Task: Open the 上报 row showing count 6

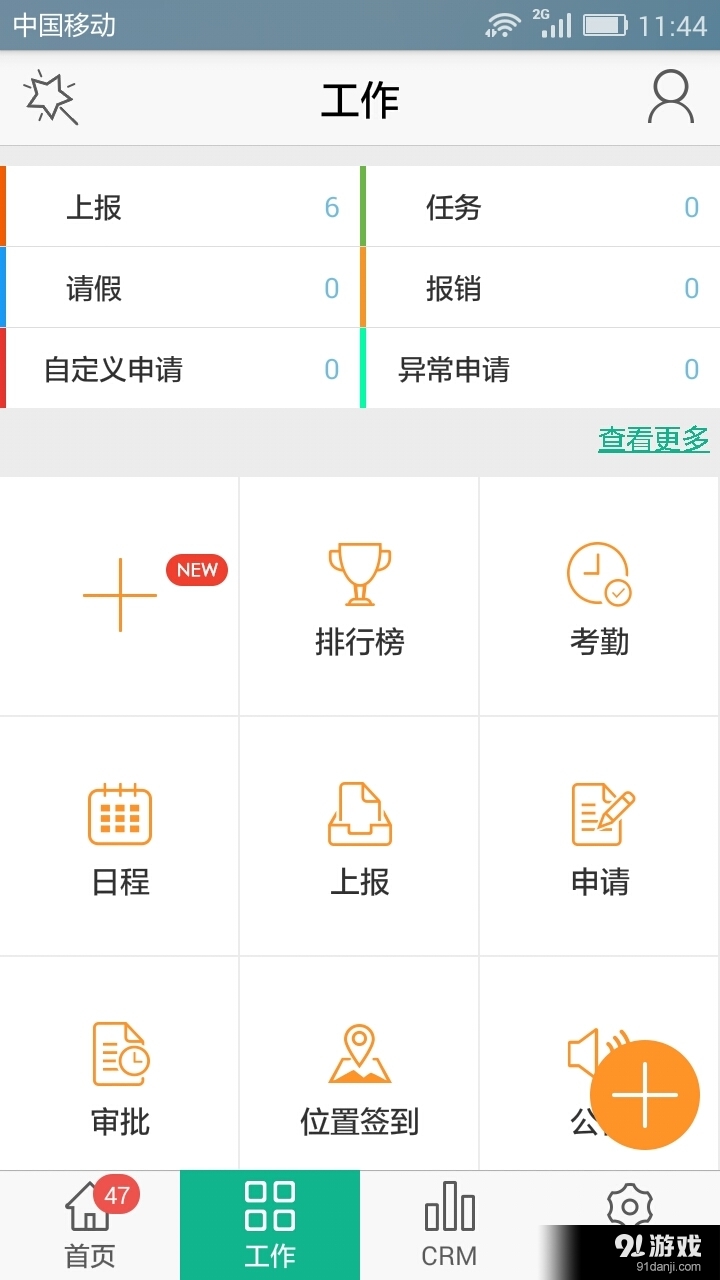Action: point(180,206)
